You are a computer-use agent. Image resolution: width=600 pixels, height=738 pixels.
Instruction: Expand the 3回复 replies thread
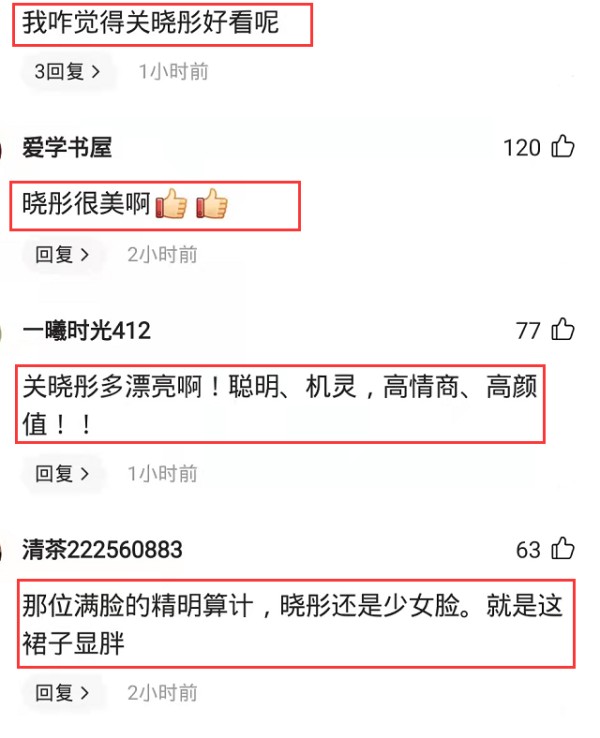tap(67, 72)
